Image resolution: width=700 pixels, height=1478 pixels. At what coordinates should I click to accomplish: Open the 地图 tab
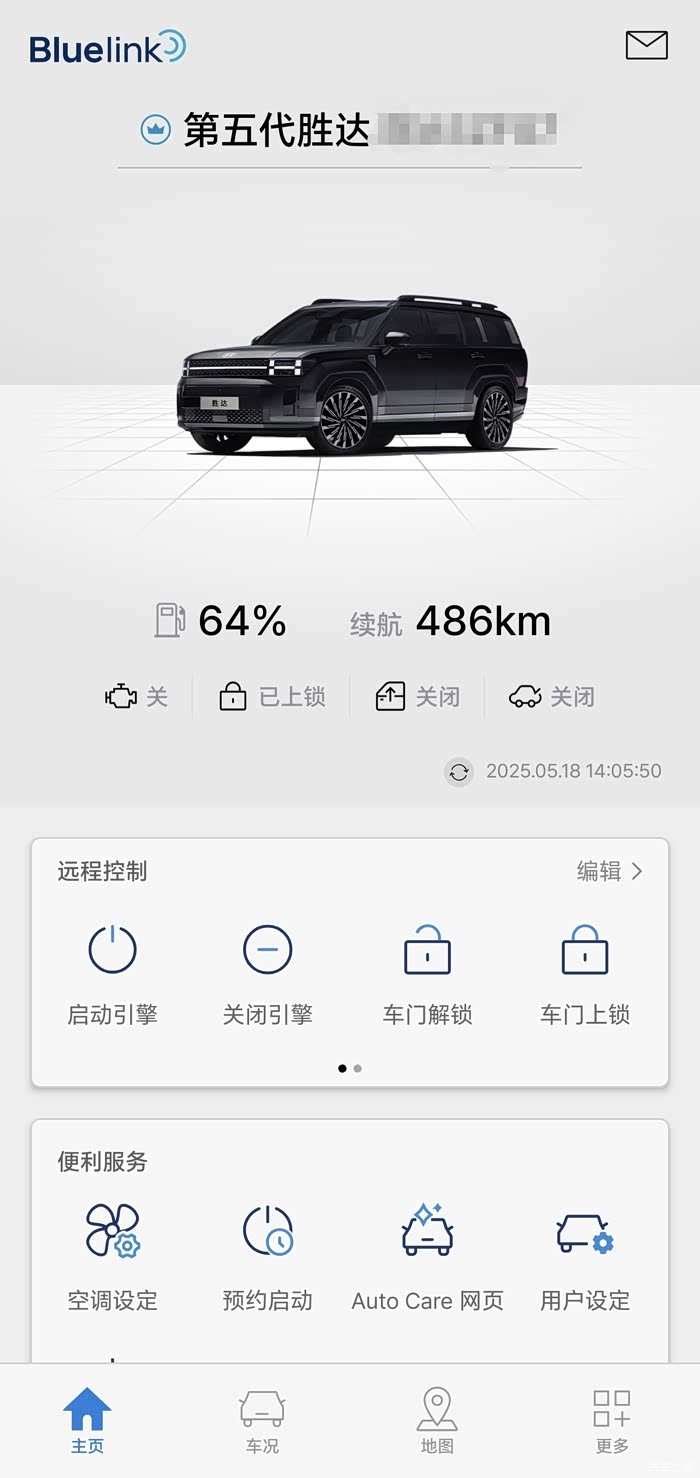tap(437, 1420)
